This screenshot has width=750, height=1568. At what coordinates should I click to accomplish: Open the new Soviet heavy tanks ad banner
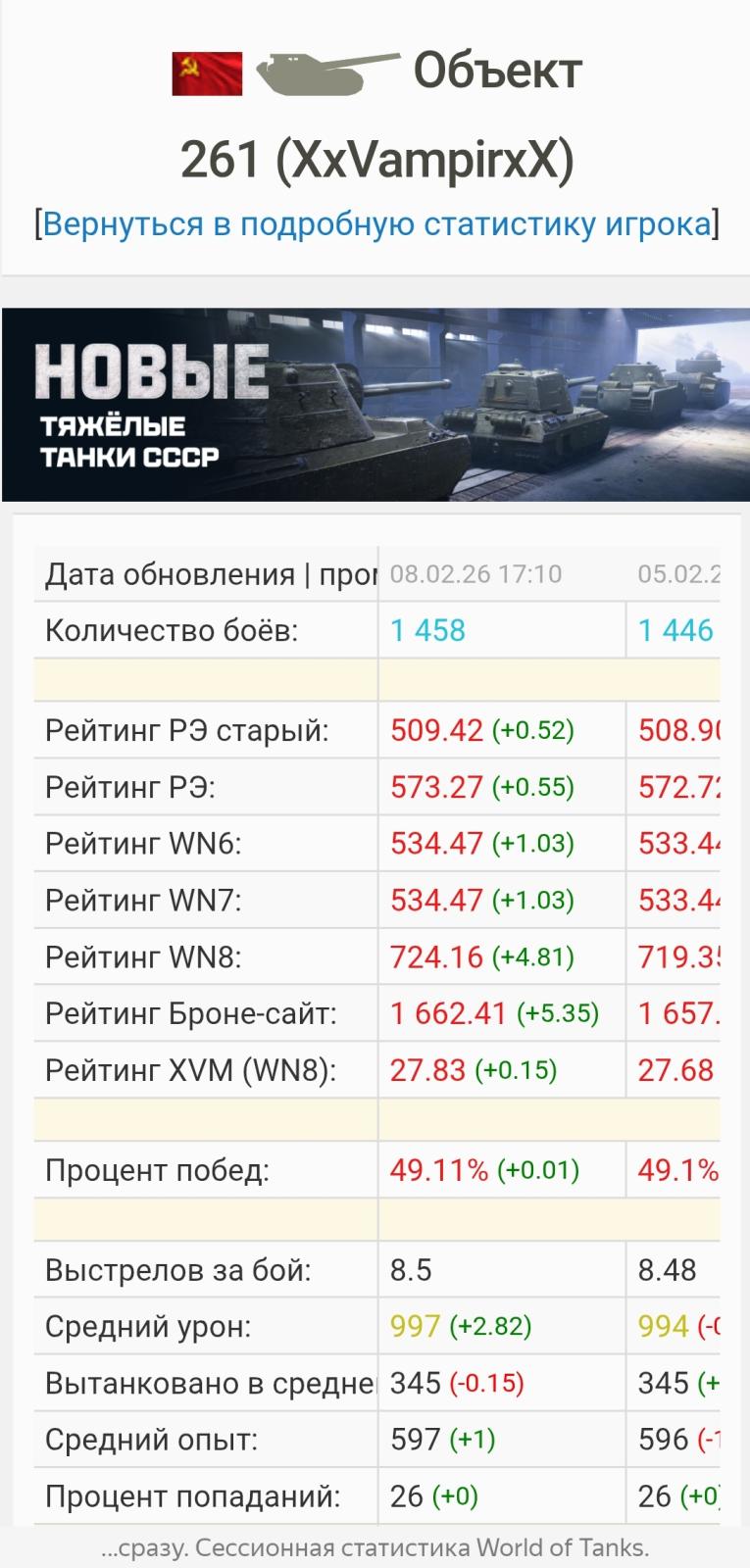coord(375,405)
